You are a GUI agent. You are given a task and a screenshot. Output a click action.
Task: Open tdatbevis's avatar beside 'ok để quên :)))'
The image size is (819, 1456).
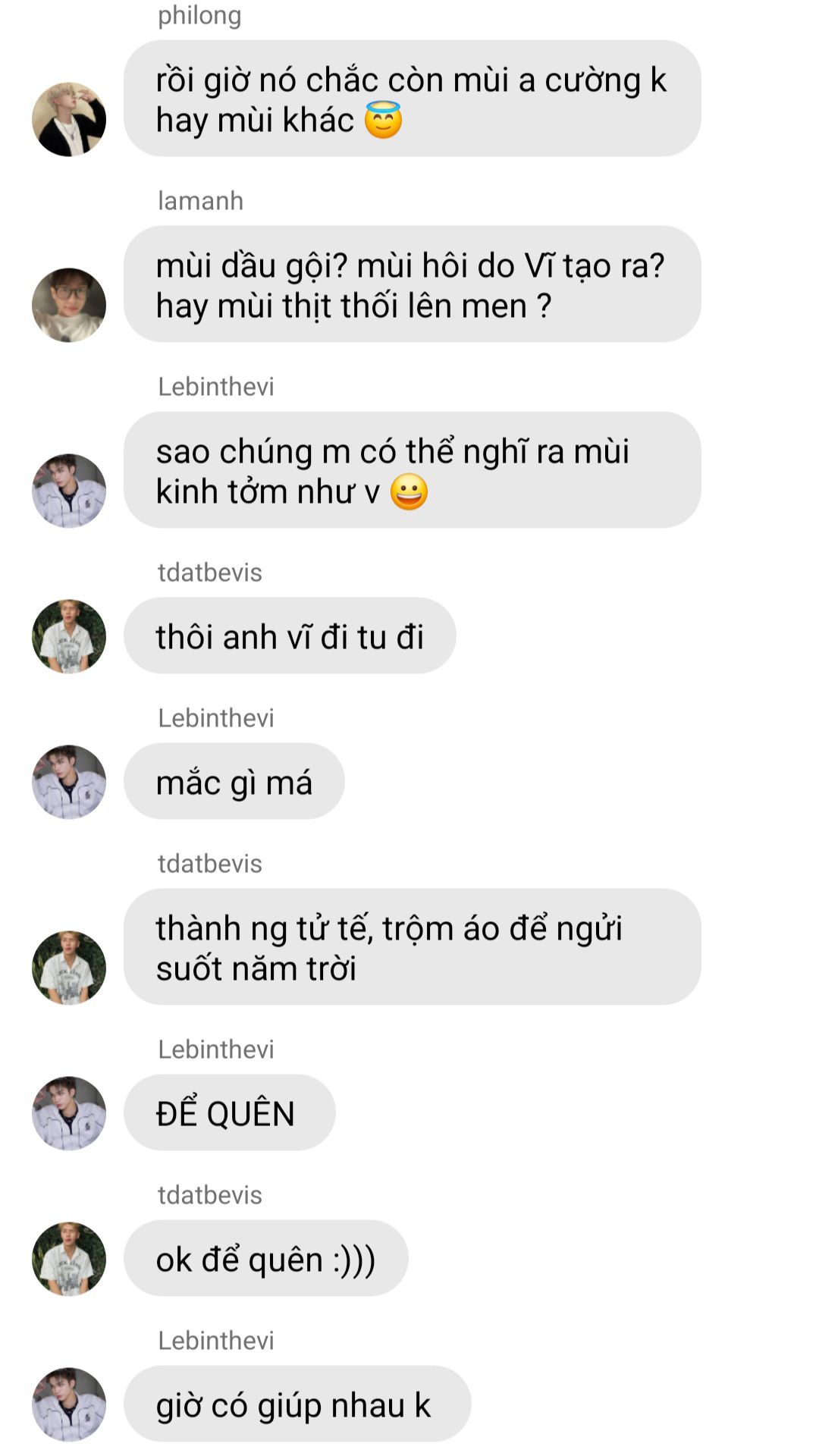pos(69,1259)
